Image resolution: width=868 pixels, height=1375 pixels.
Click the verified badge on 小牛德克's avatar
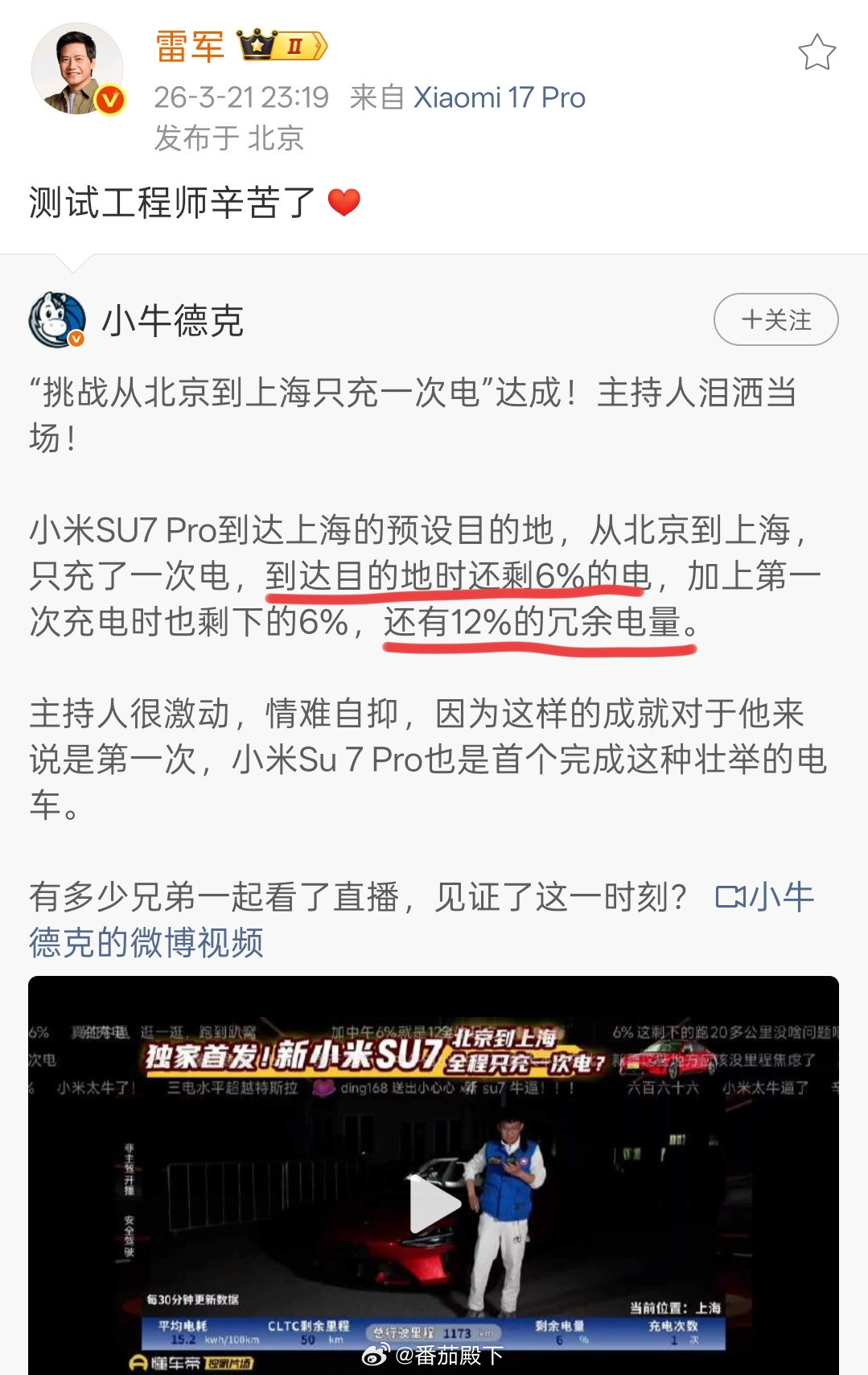click(x=76, y=338)
